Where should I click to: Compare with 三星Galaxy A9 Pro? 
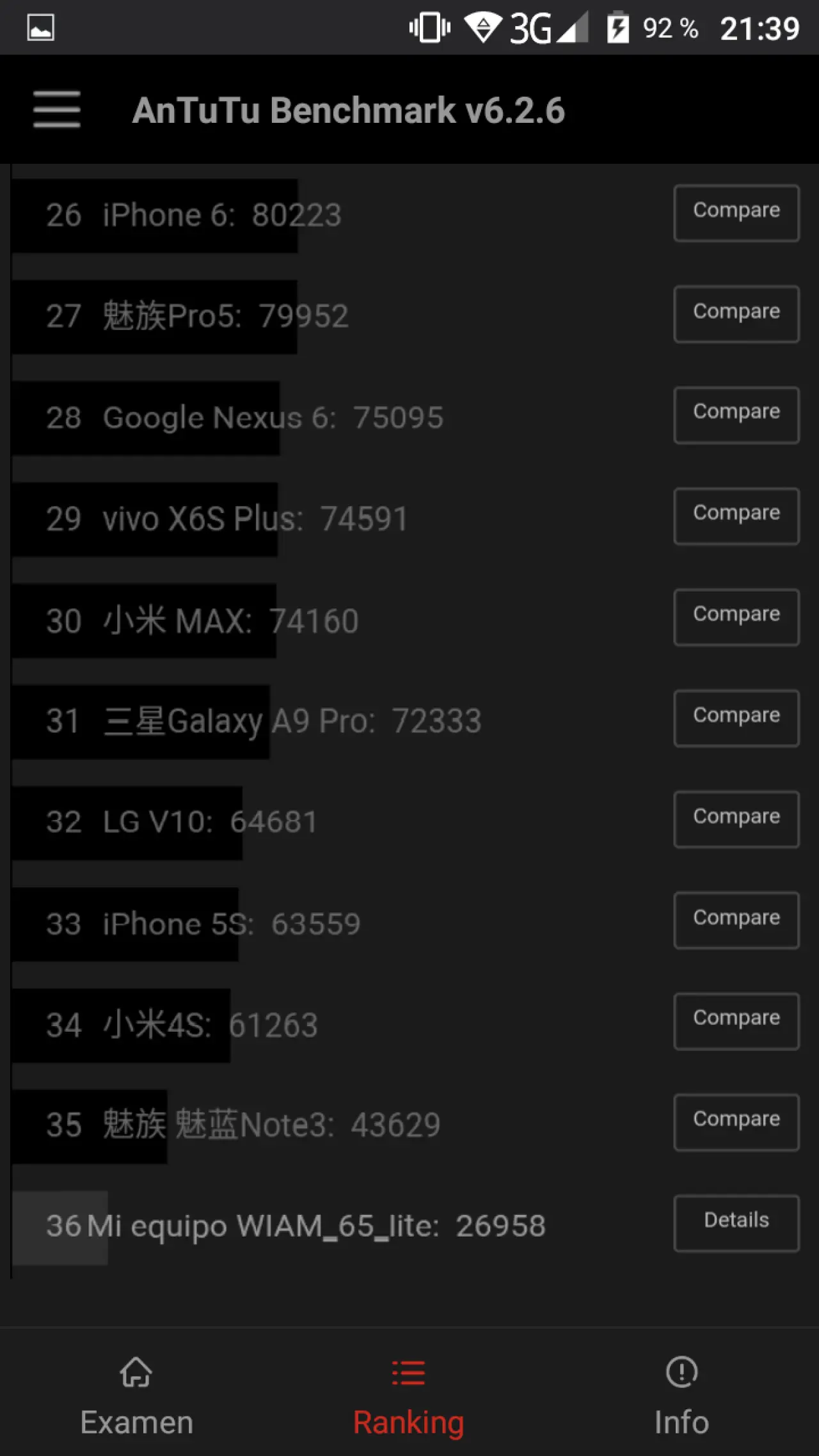point(736,718)
